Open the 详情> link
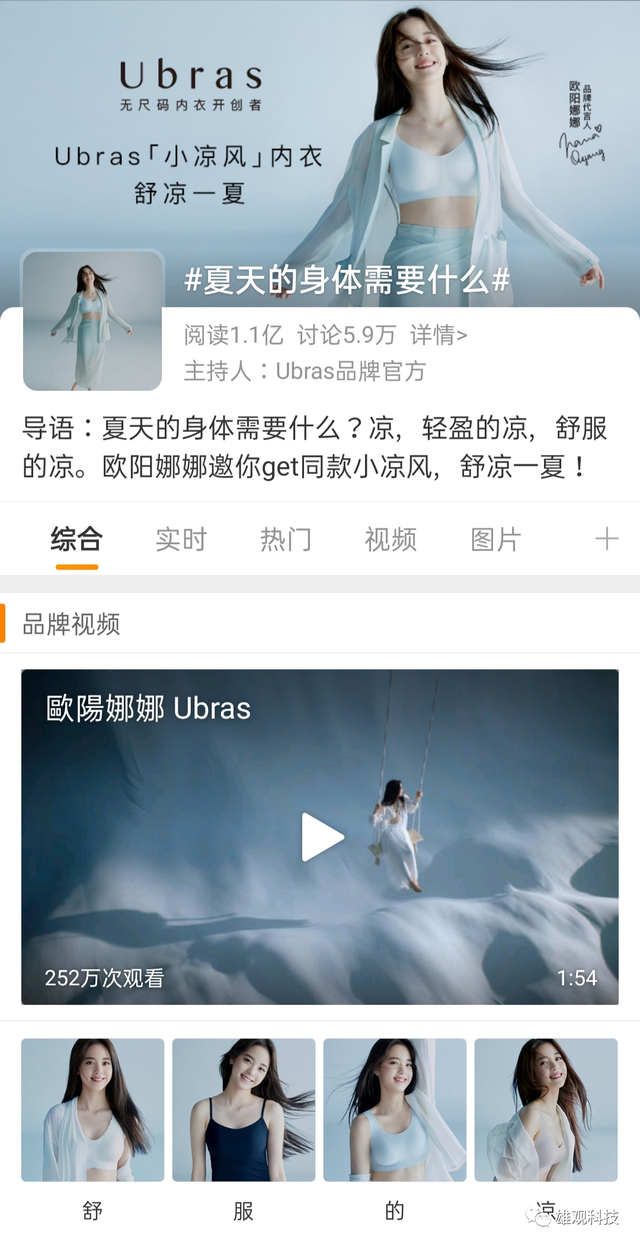This screenshot has height=1246, width=640. click(438, 334)
